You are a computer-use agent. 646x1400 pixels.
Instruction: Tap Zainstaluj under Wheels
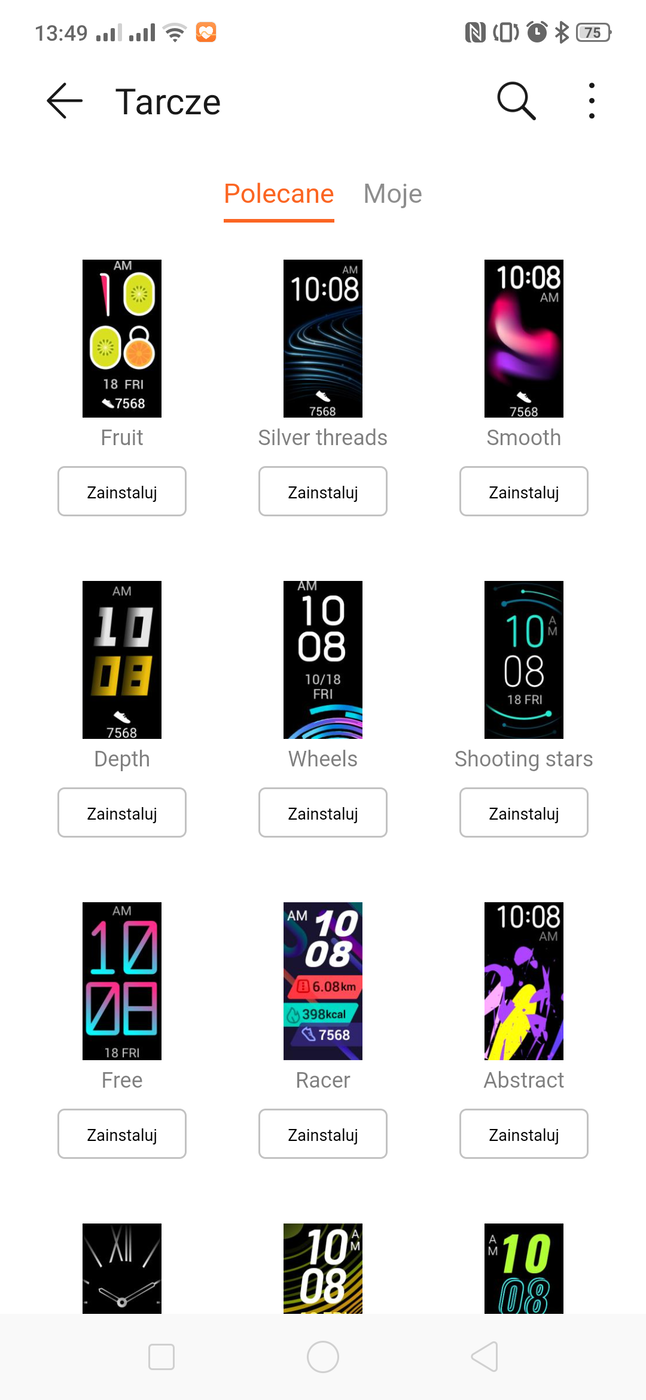pyautogui.click(x=323, y=813)
